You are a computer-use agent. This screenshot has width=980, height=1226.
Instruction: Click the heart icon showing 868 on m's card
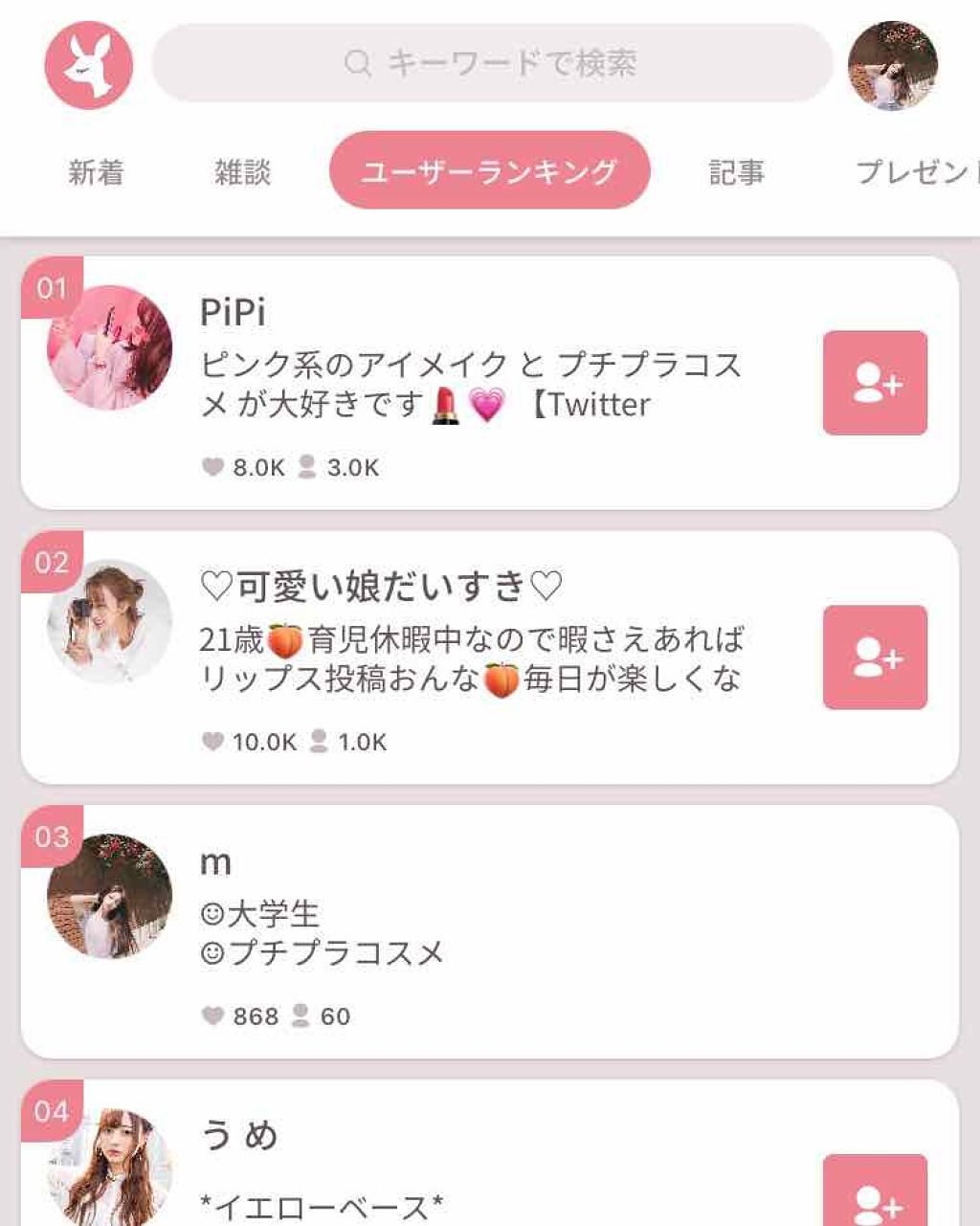(x=212, y=1016)
